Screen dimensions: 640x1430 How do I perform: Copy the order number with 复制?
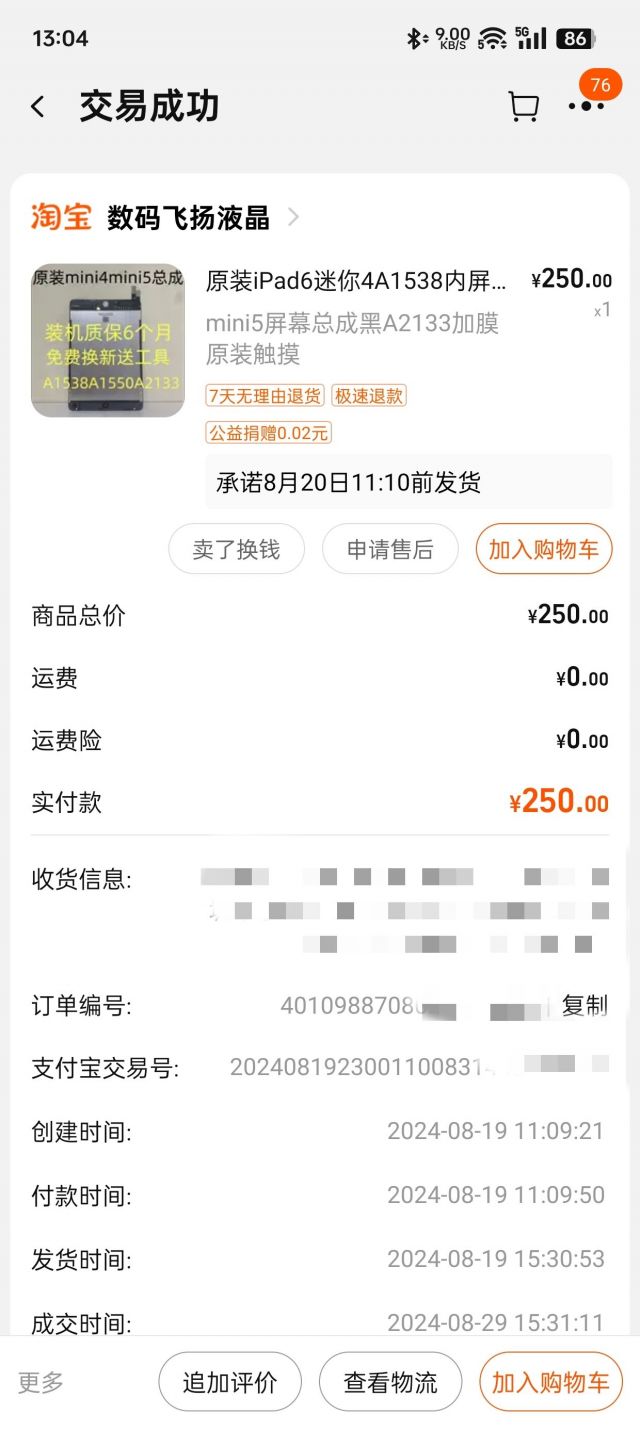(x=584, y=1006)
